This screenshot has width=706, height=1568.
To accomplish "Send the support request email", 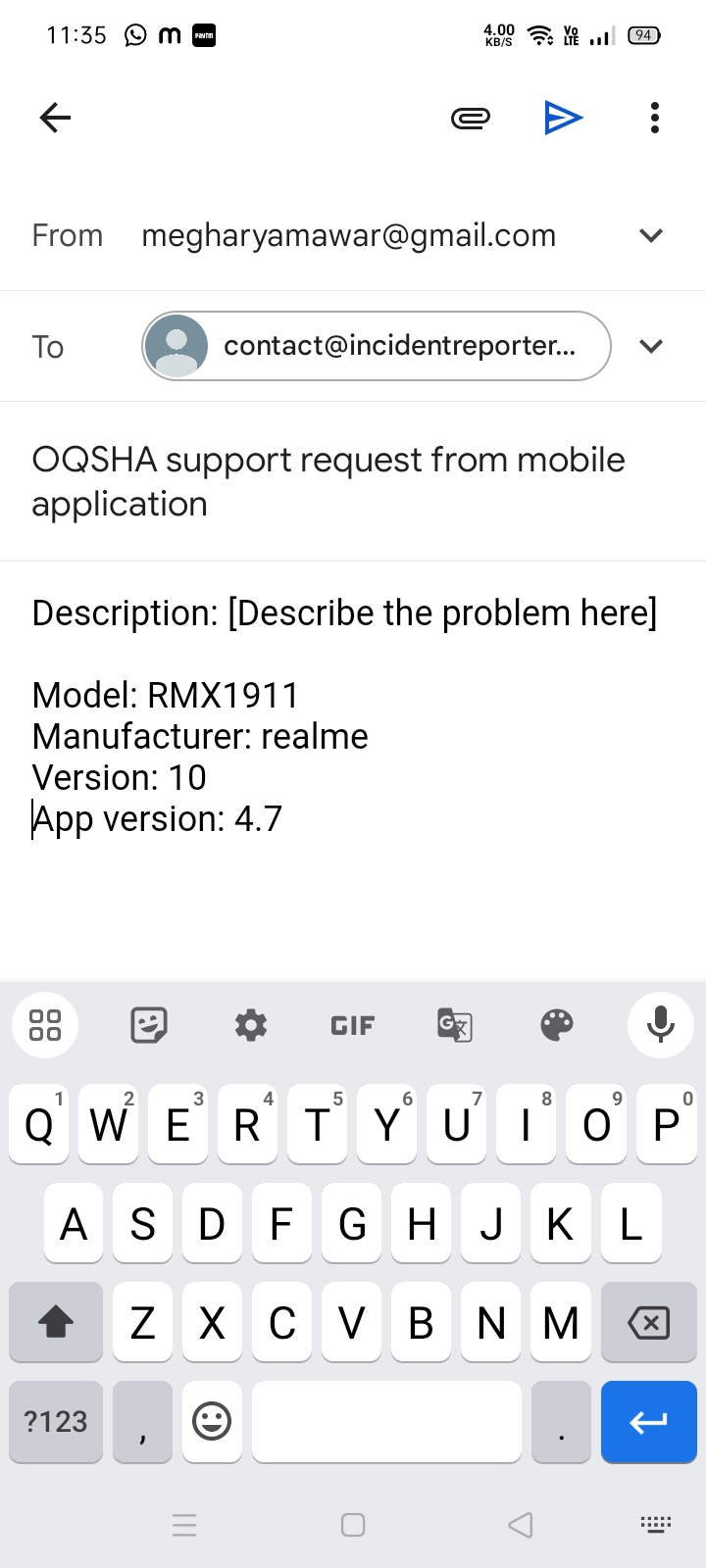I will [563, 118].
